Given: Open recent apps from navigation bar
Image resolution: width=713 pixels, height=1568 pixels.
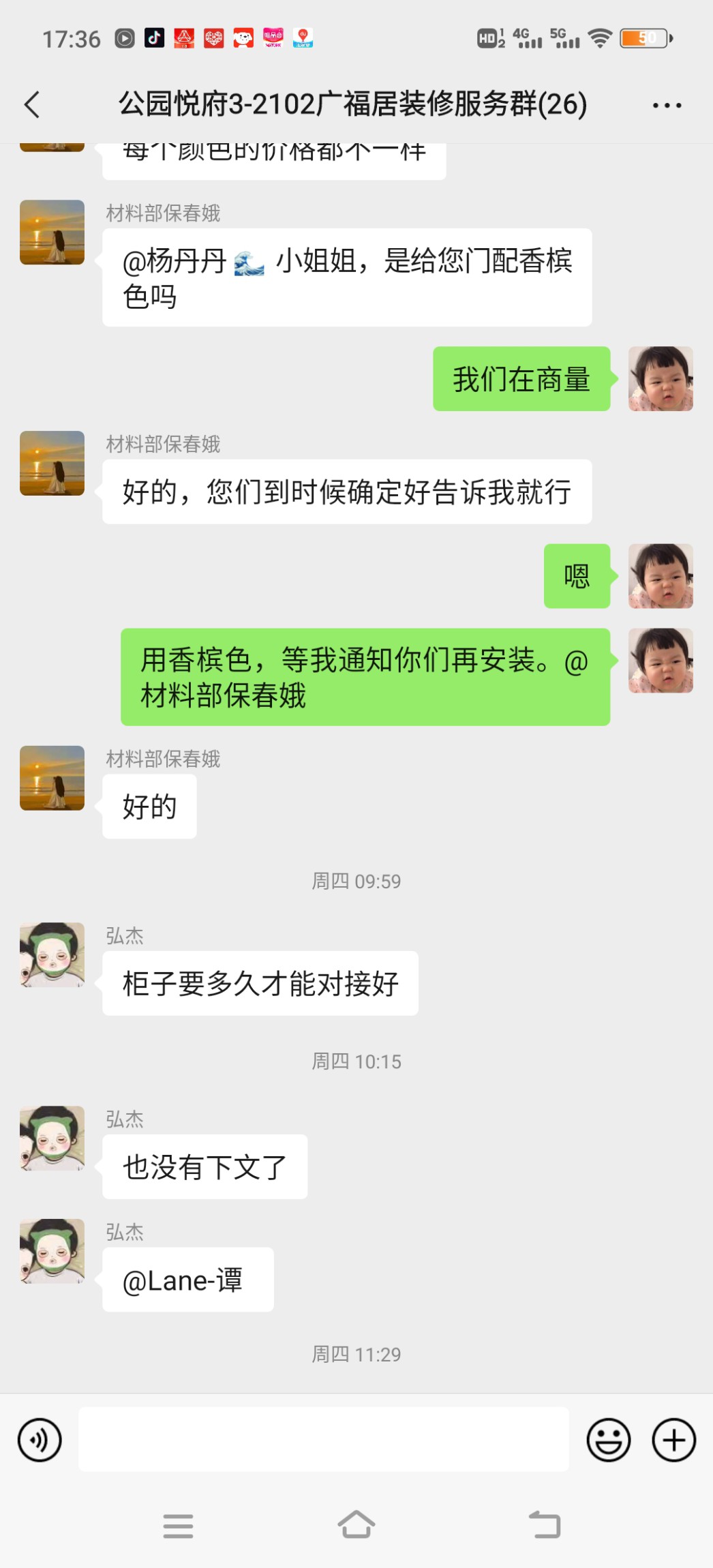Looking at the screenshot, I should pos(179,1526).
